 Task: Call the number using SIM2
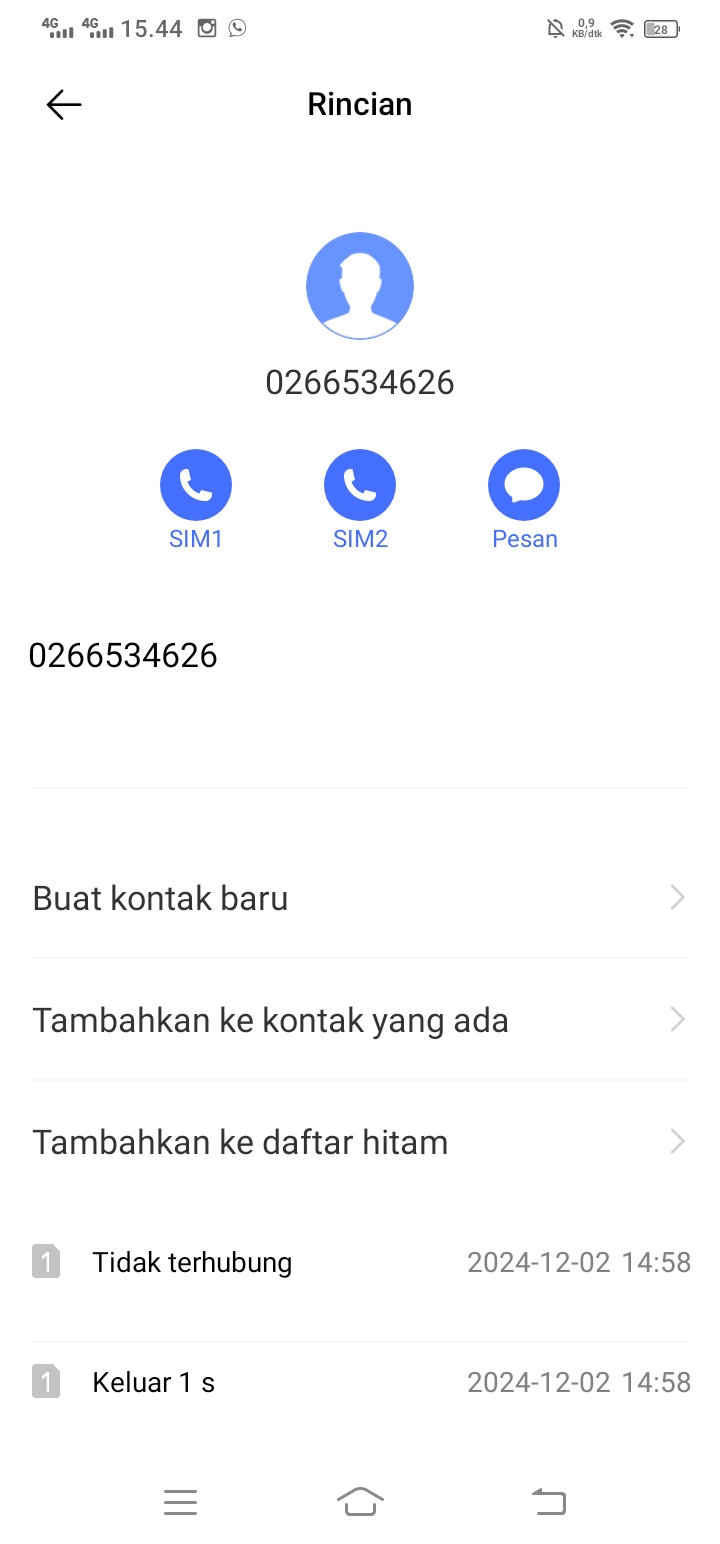tap(360, 486)
